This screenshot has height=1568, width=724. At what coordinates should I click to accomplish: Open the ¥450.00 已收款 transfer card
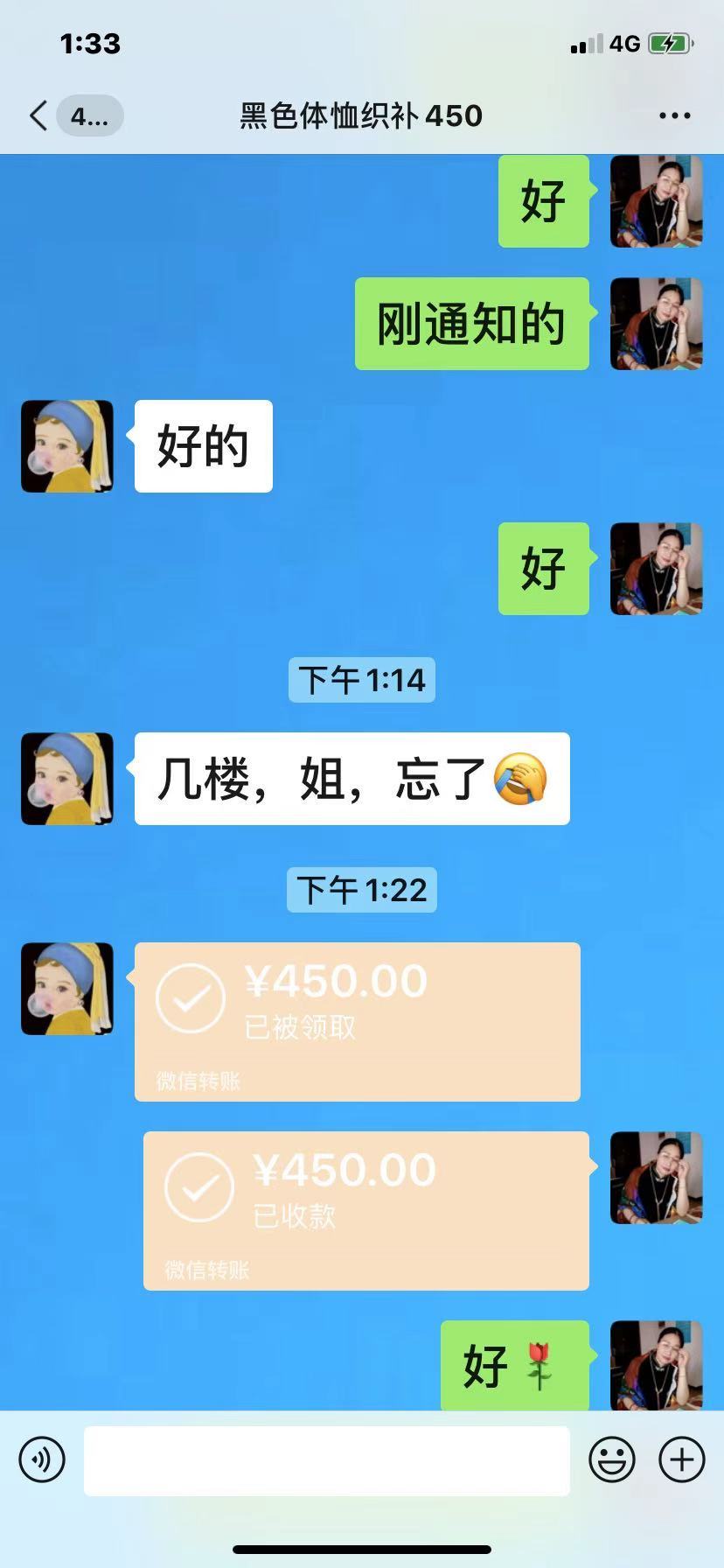point(365,1210)
